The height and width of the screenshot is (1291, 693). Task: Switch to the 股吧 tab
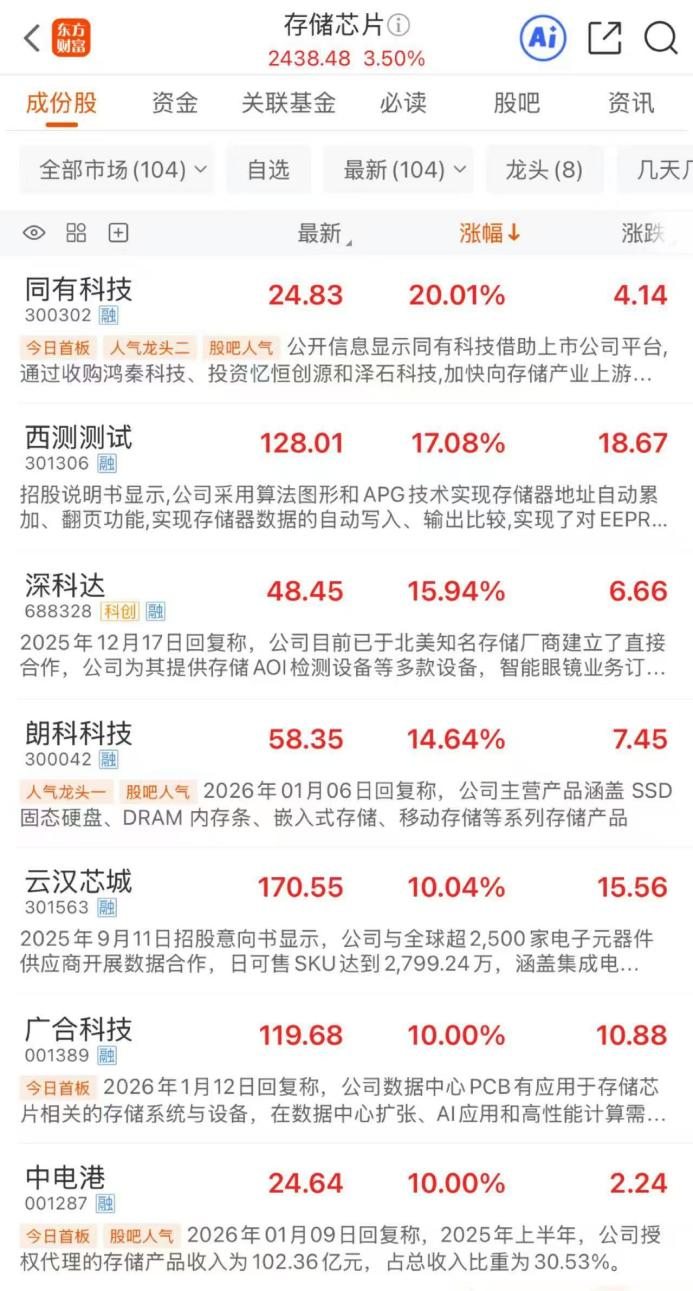coord(516,103)
